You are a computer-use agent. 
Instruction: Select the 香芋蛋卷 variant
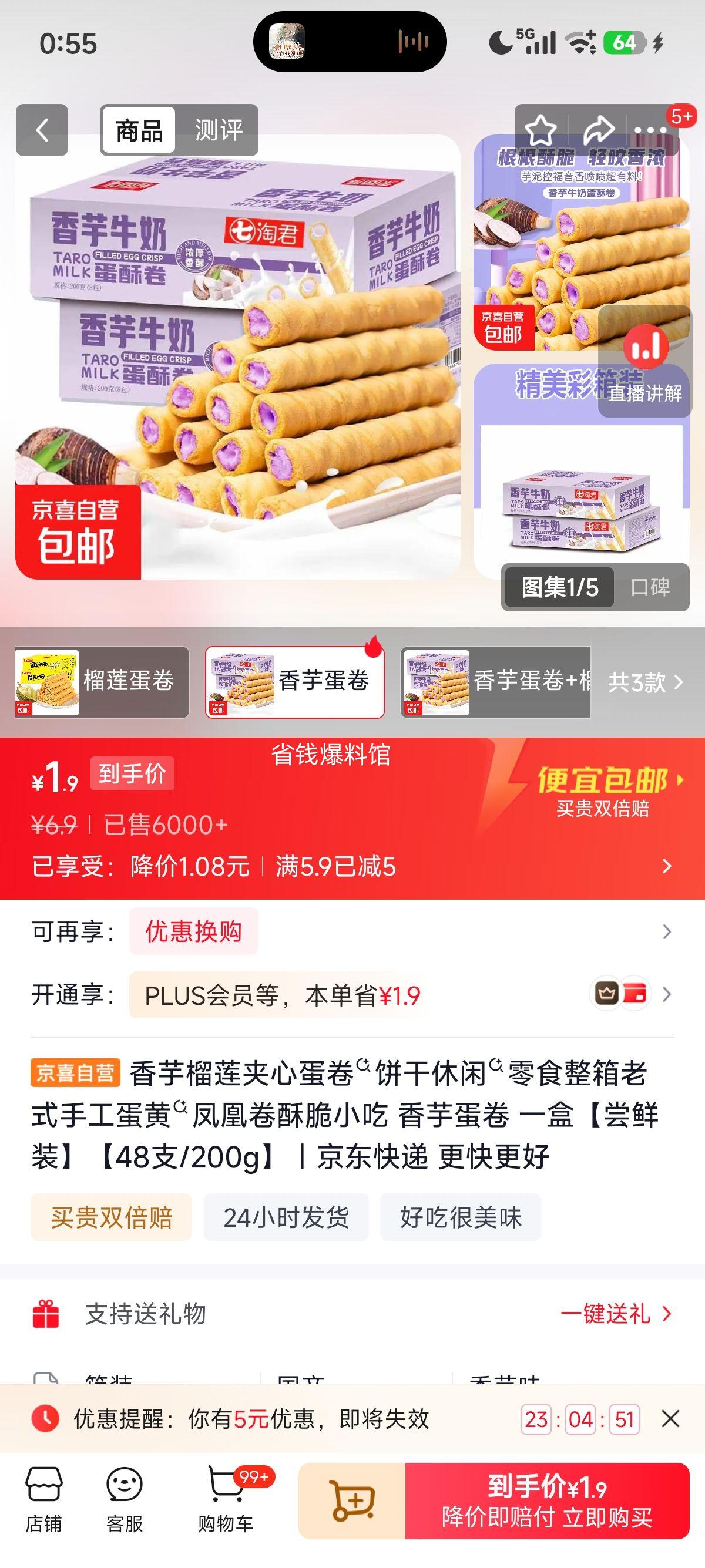click(295, 682)
